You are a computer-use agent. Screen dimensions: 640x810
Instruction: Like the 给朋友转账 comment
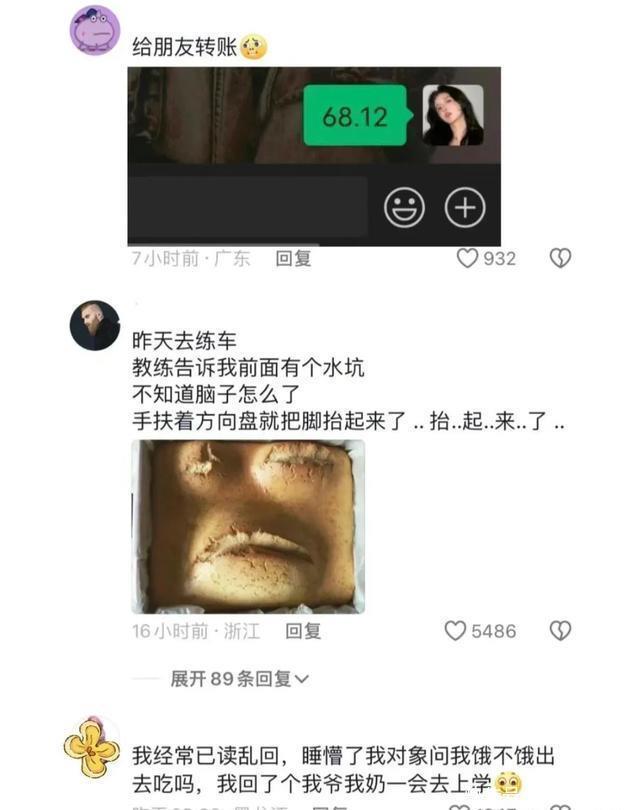tap(467, 258)
